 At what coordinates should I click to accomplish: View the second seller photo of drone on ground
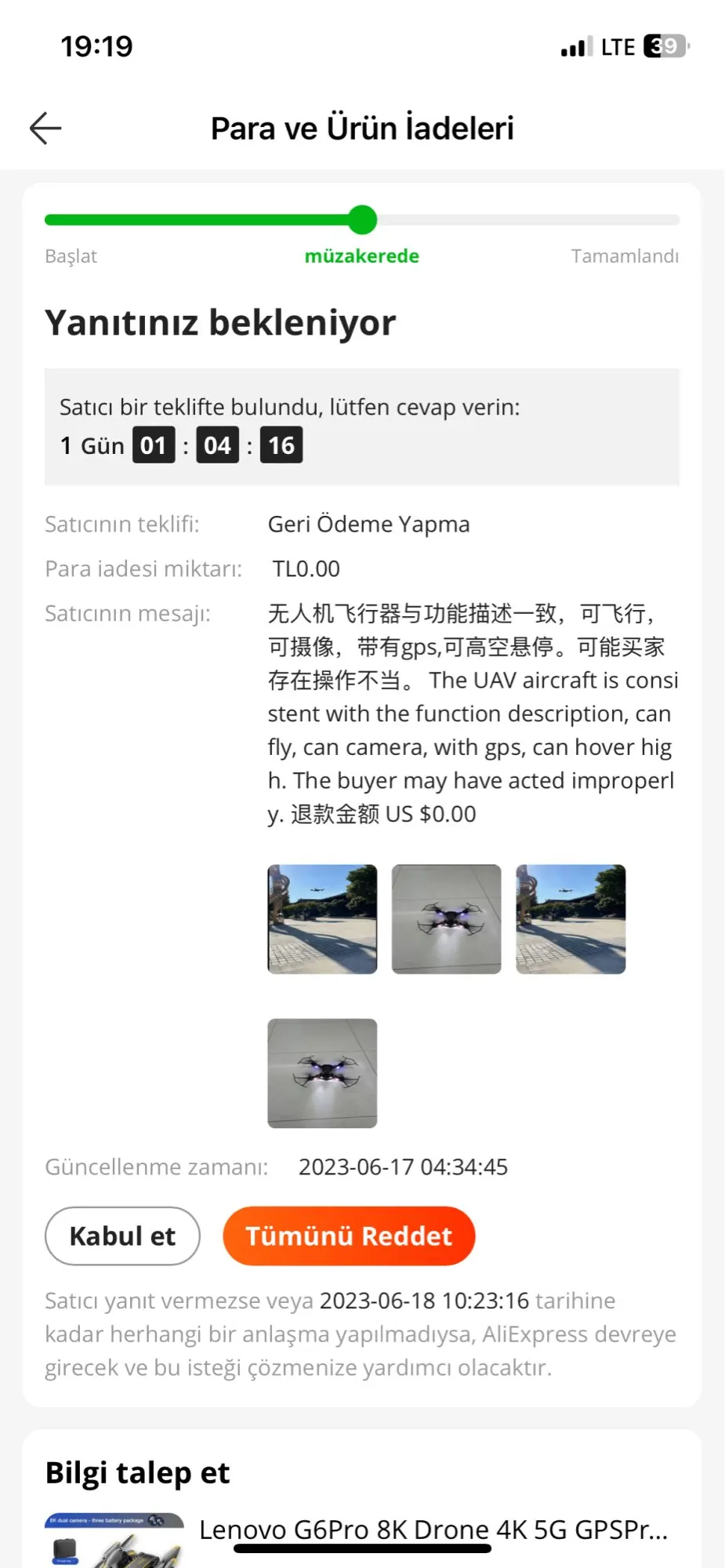click(x=447, y=920)
